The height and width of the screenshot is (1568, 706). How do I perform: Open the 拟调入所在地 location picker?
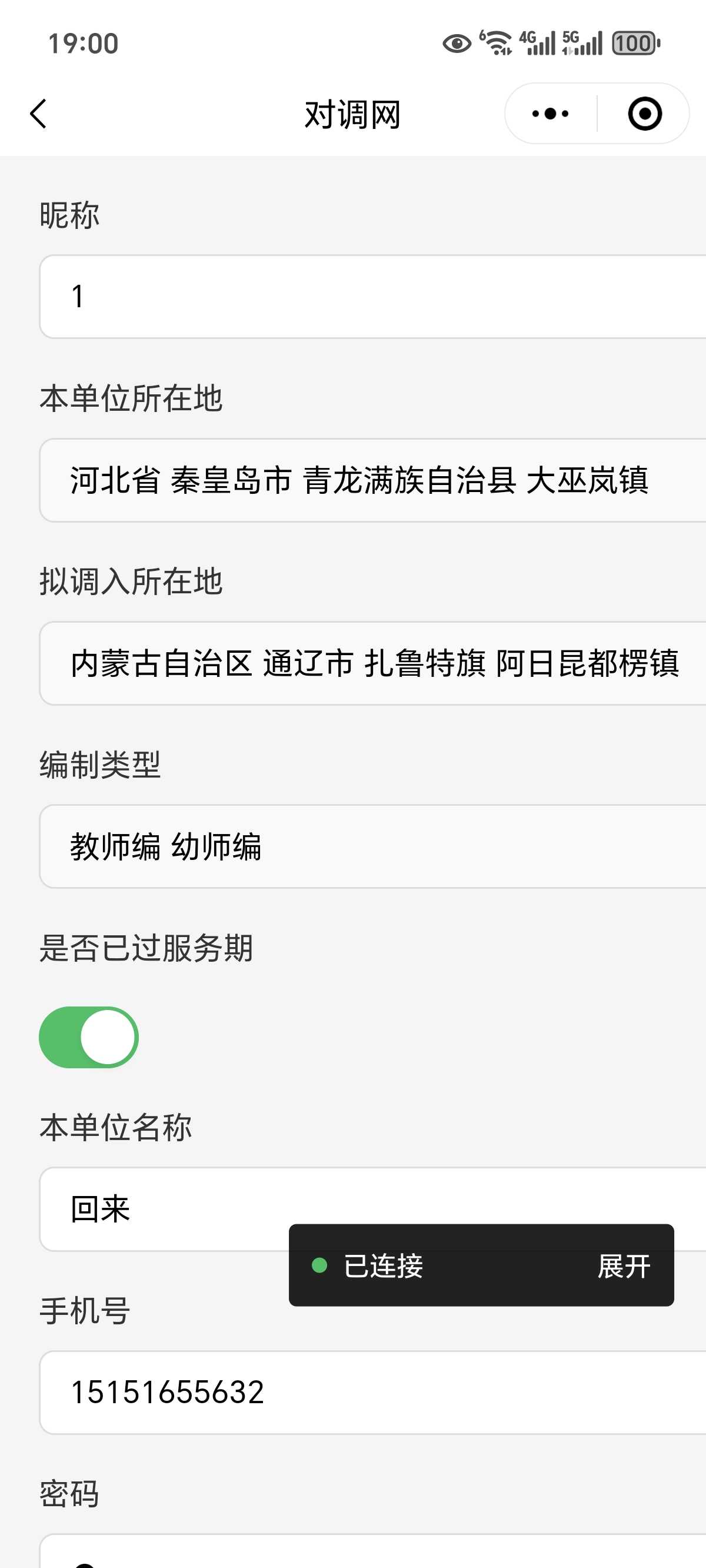point(371,663)
